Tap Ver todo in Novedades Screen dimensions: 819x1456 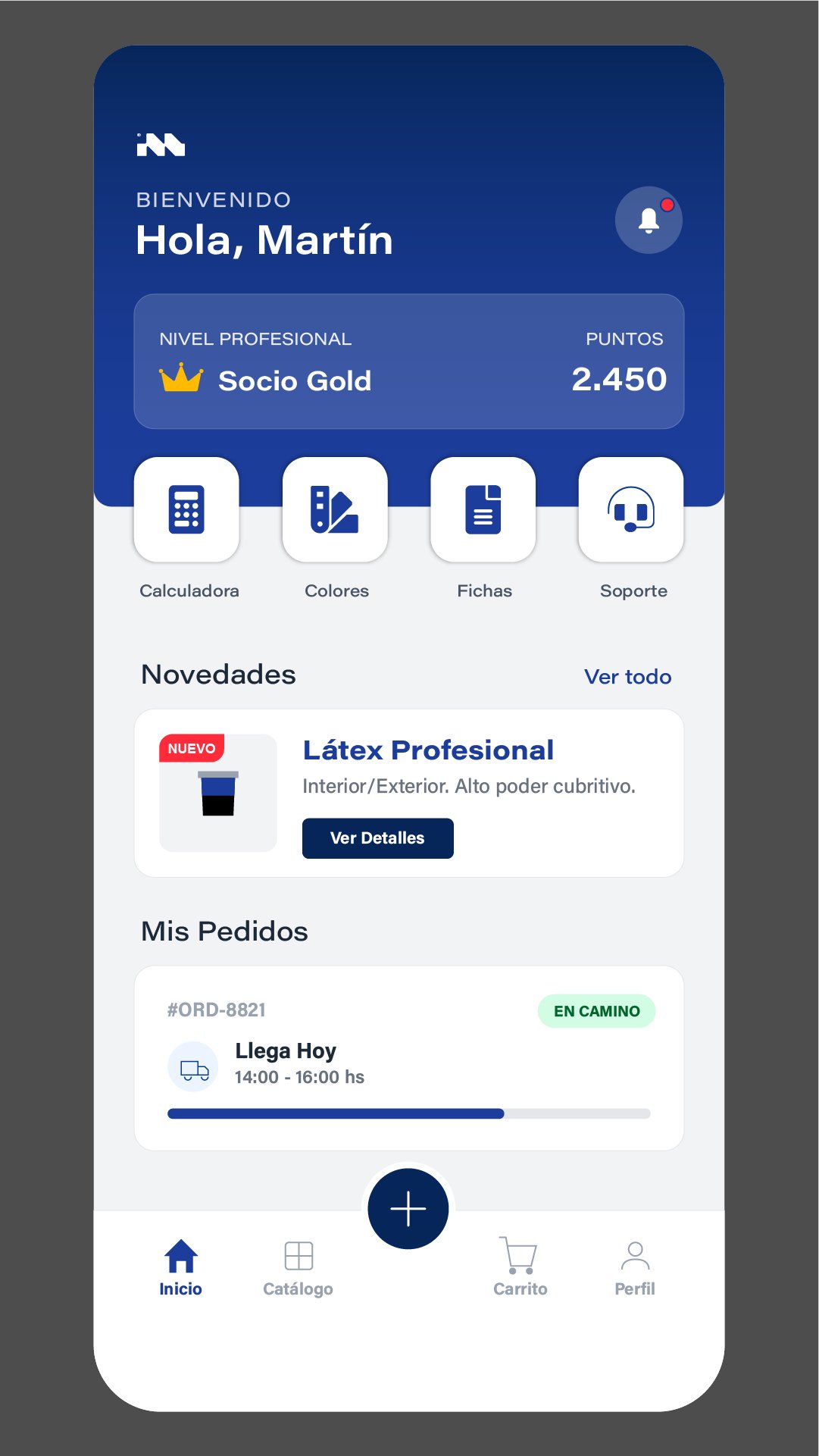[627, 677]
